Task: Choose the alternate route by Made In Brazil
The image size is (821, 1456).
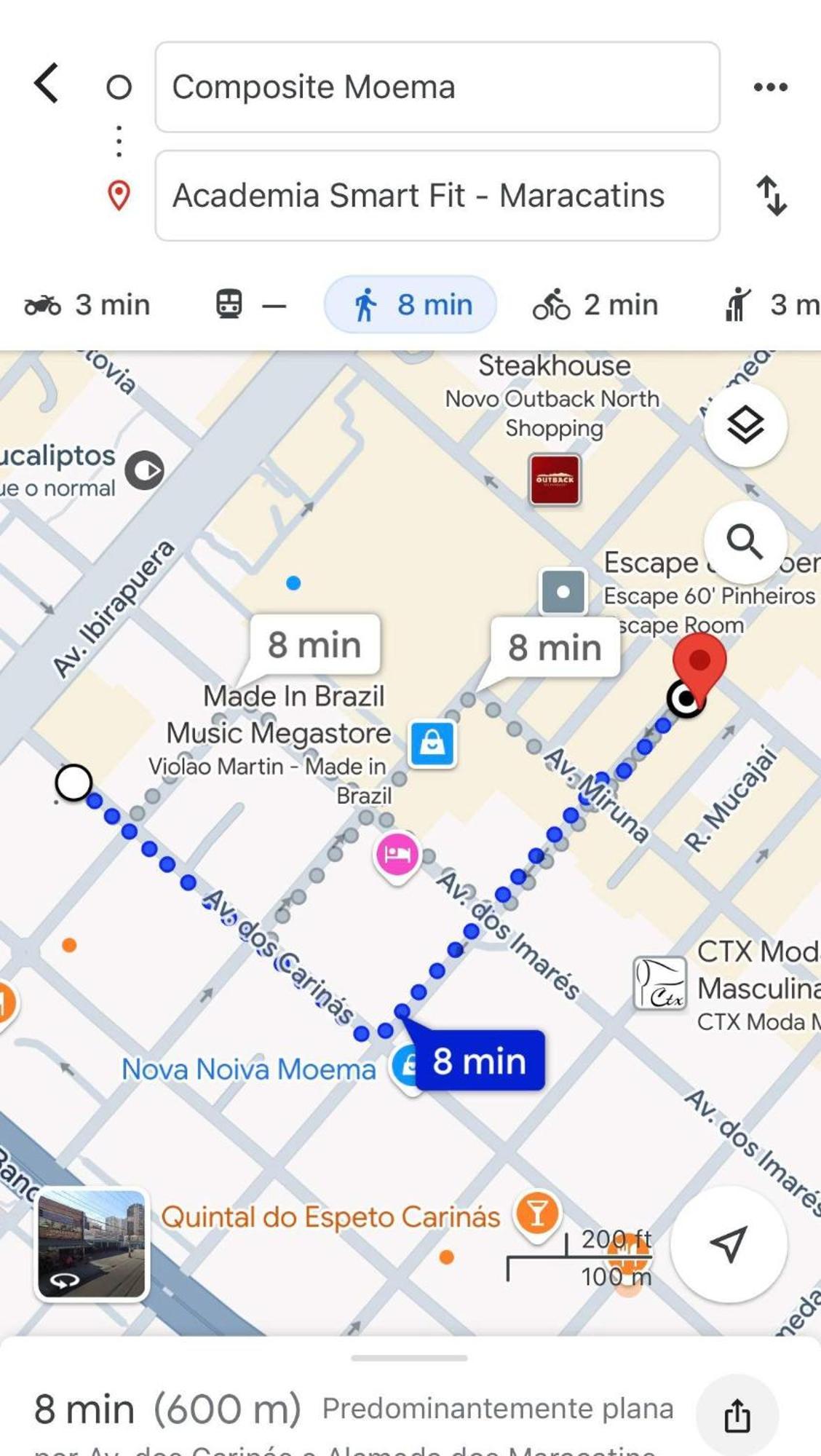Action: [x=314, y=645]
